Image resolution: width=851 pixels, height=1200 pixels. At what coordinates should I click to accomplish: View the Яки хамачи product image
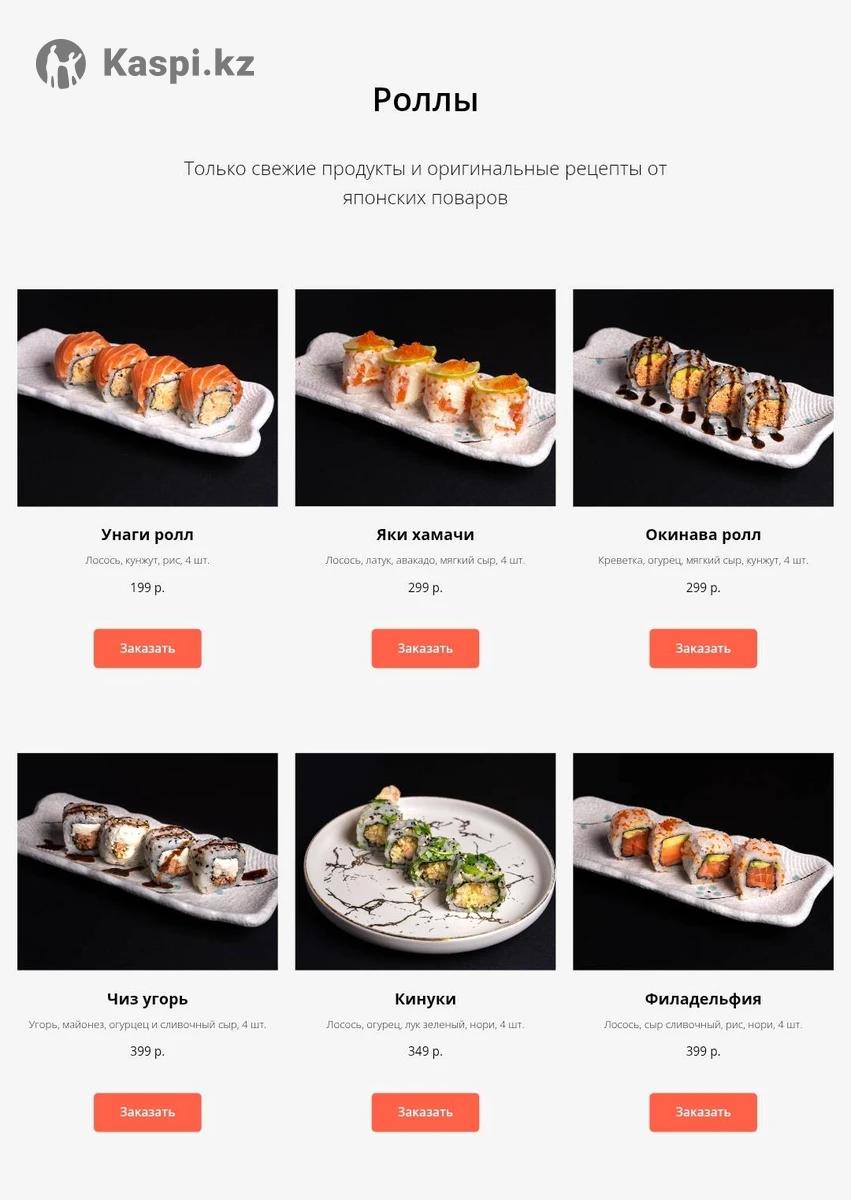[x=425, y=397]
